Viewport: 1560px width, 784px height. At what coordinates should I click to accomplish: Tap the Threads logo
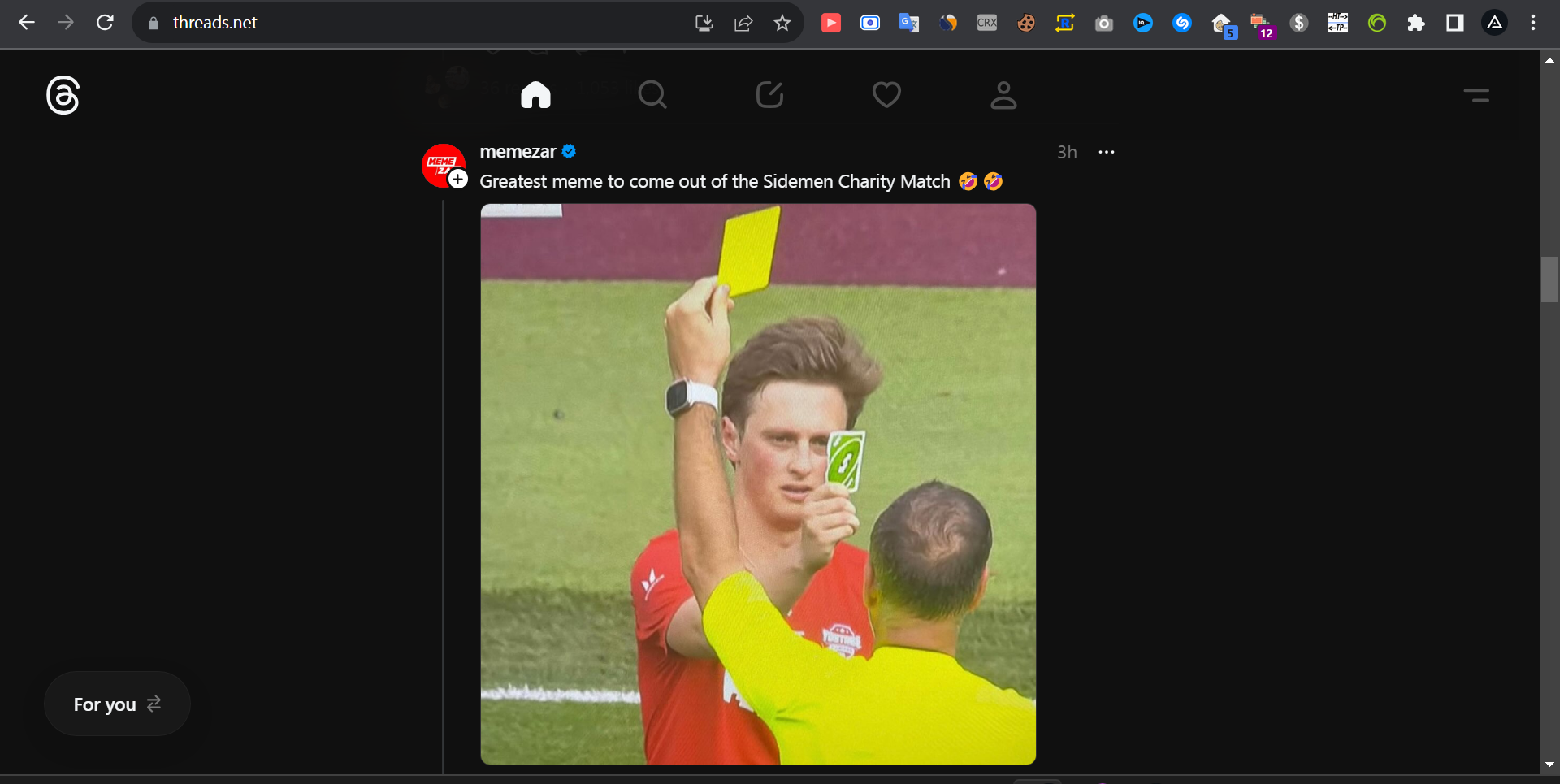(63, 96)
